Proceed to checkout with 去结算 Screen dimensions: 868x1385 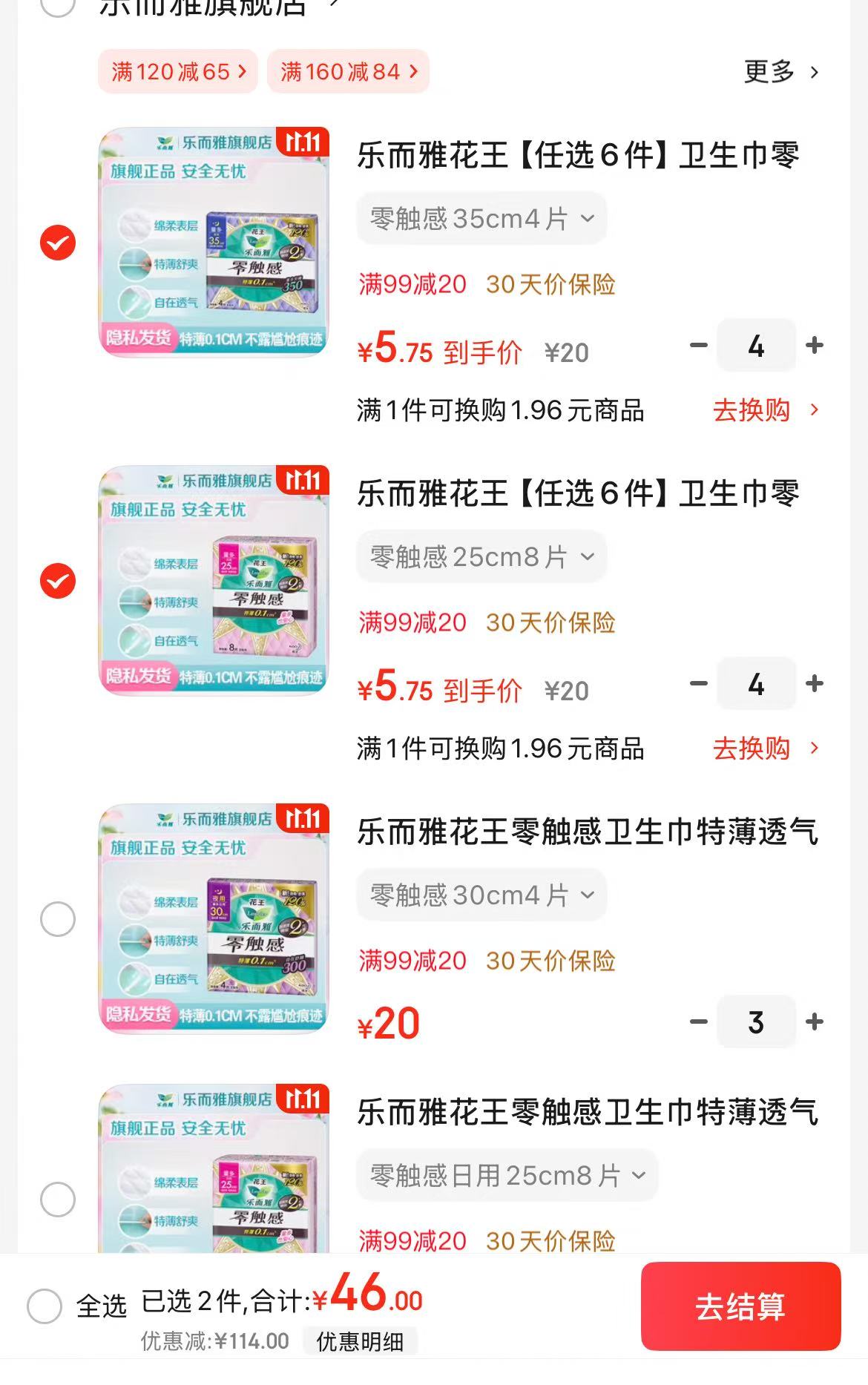[740, 1306]
